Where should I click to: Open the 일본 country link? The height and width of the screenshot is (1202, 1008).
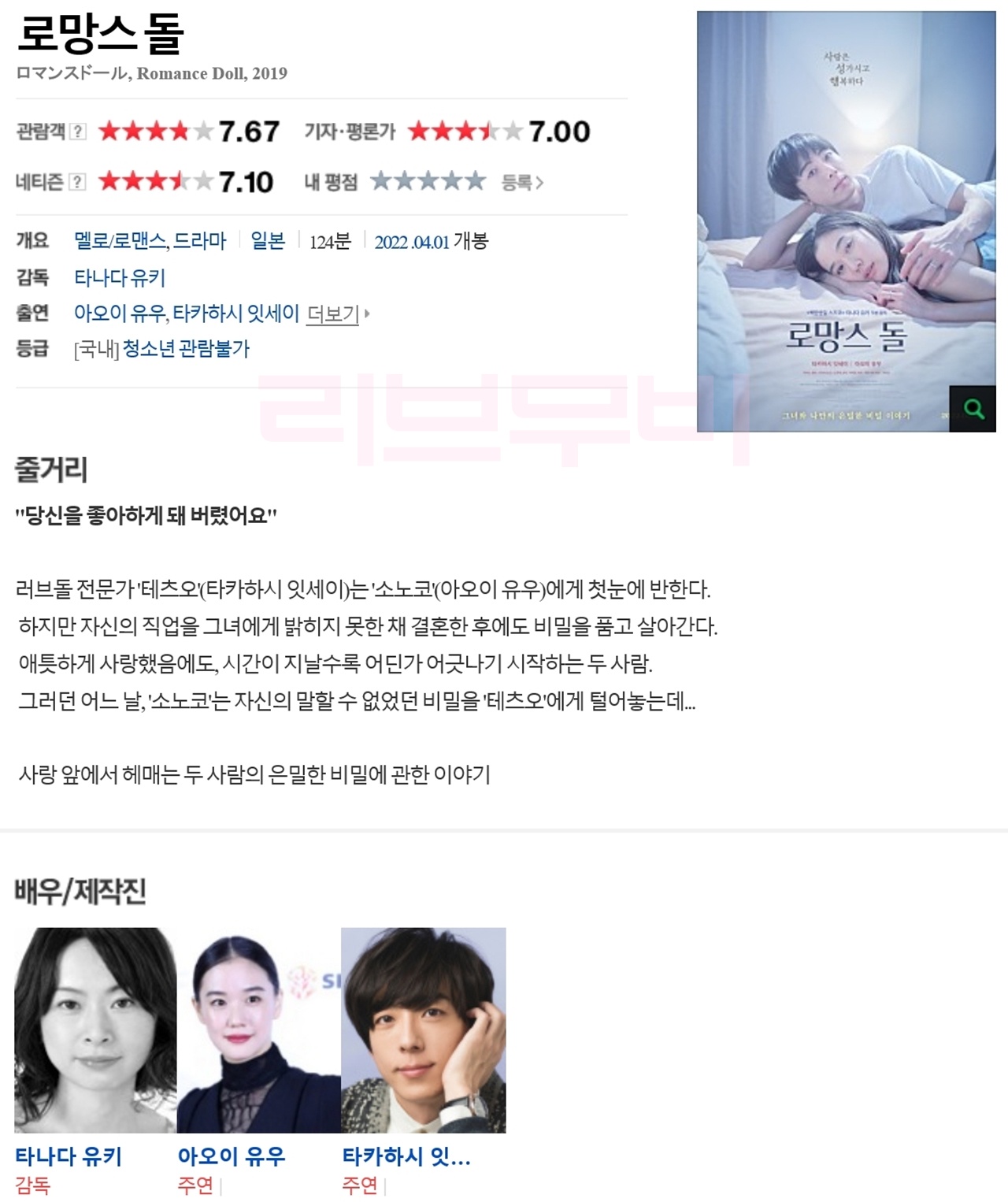(x=268, y=241)
